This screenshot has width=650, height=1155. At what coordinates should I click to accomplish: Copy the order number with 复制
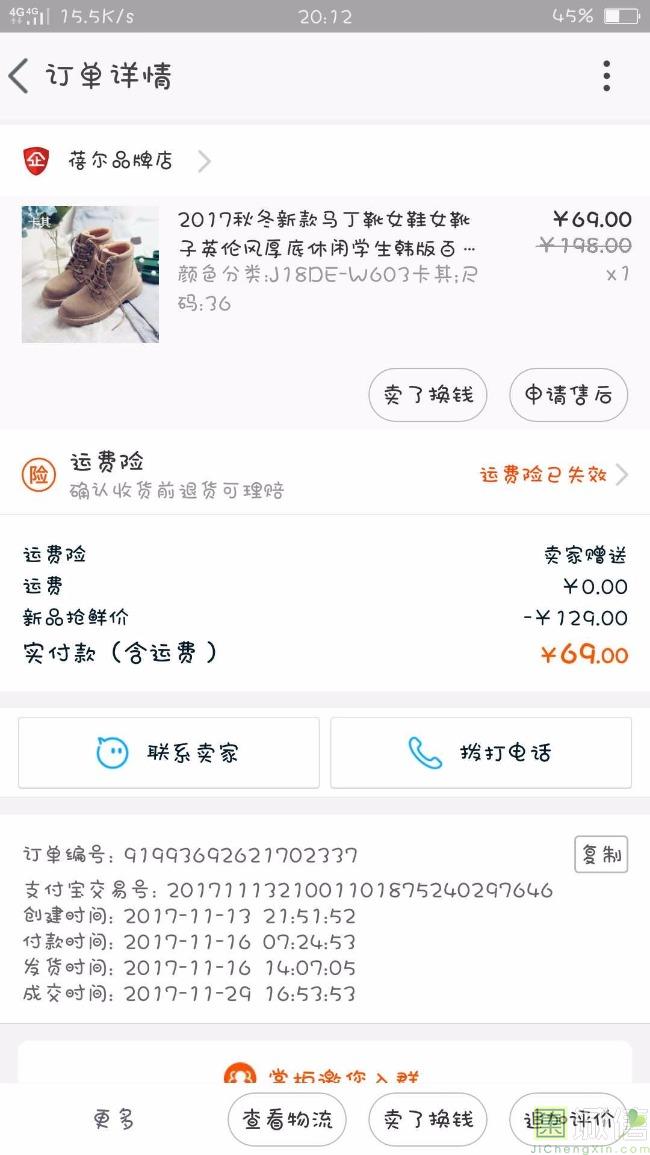tap(601, 855)
